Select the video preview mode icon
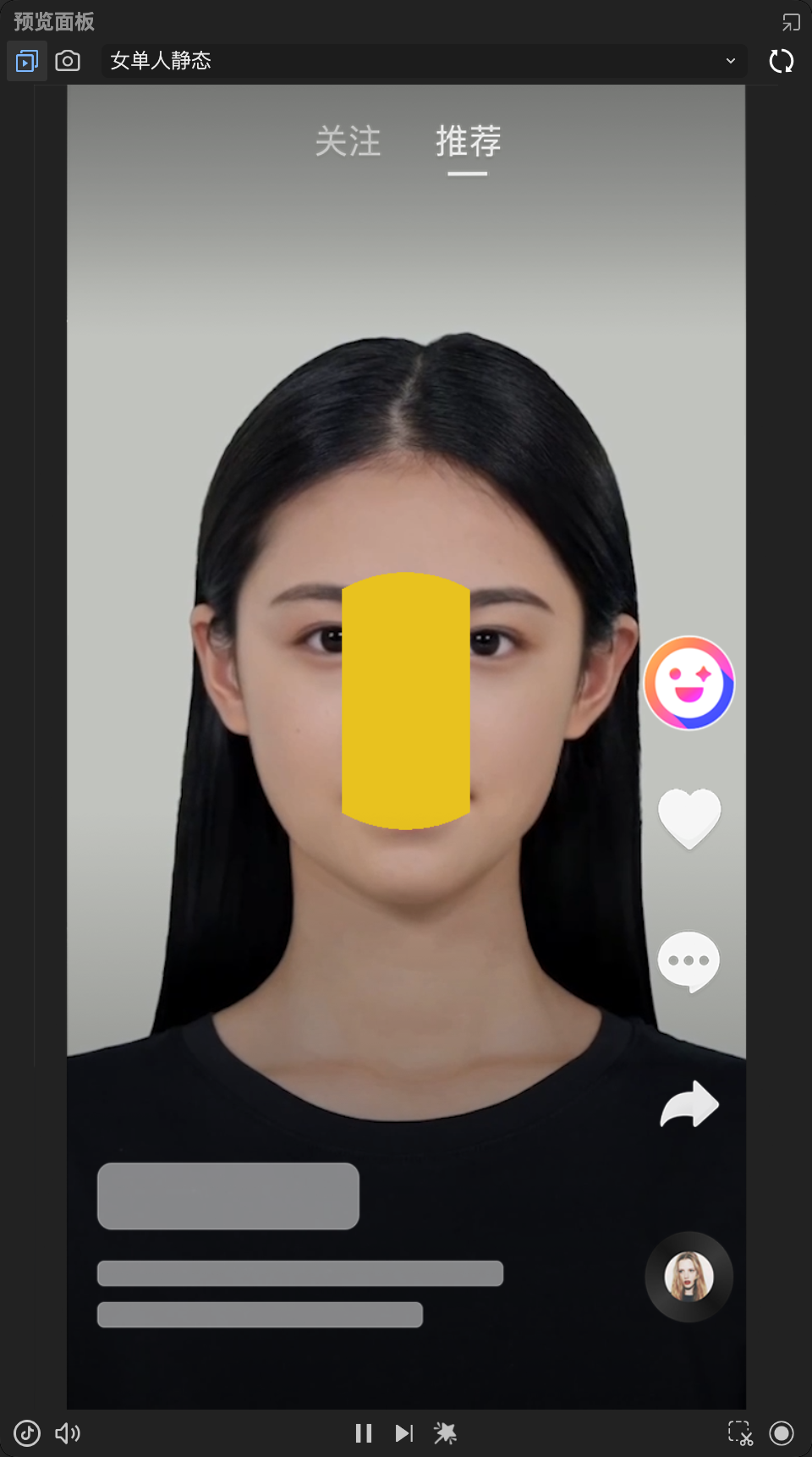 [x=27, y=61]
